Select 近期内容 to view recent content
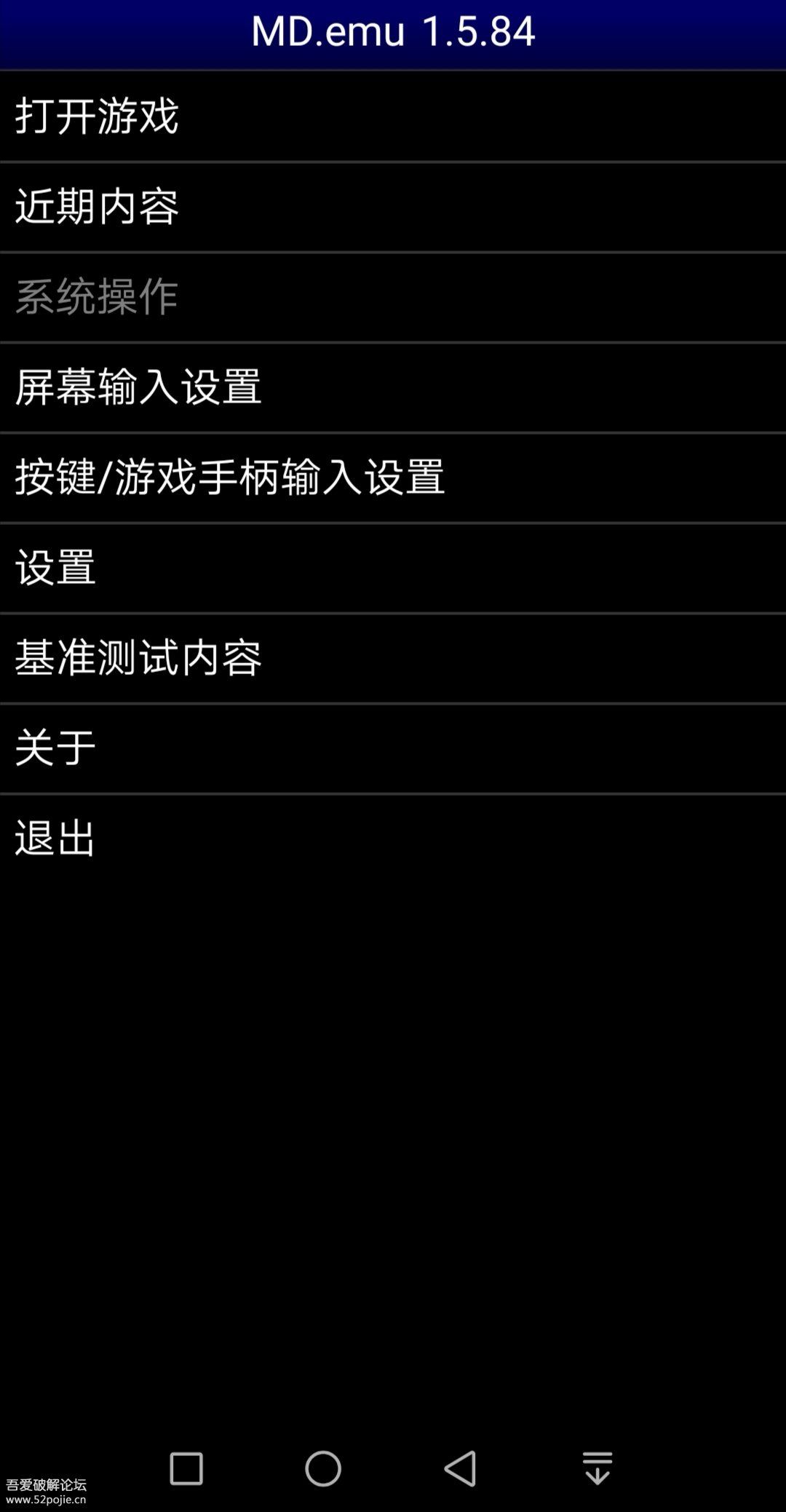 (x=393, y=206)
